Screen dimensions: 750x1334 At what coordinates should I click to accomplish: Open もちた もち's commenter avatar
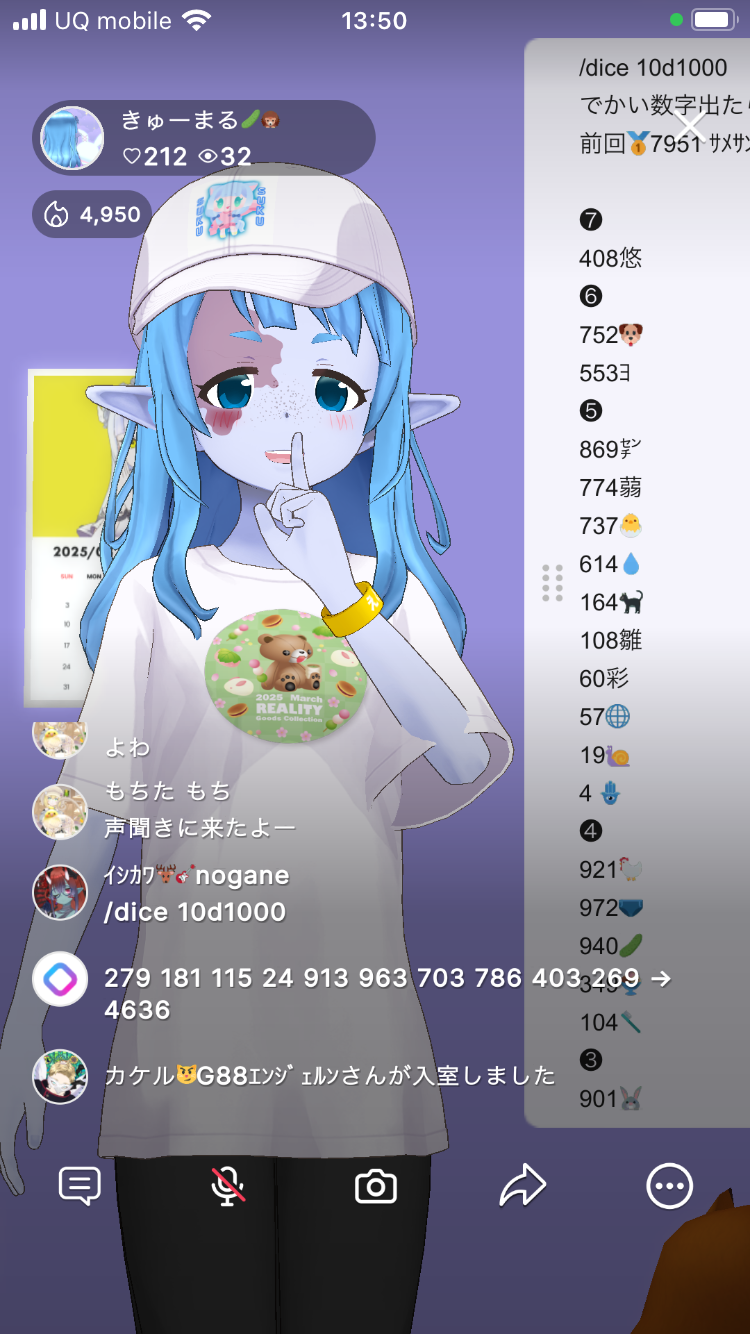coord(60,811)
